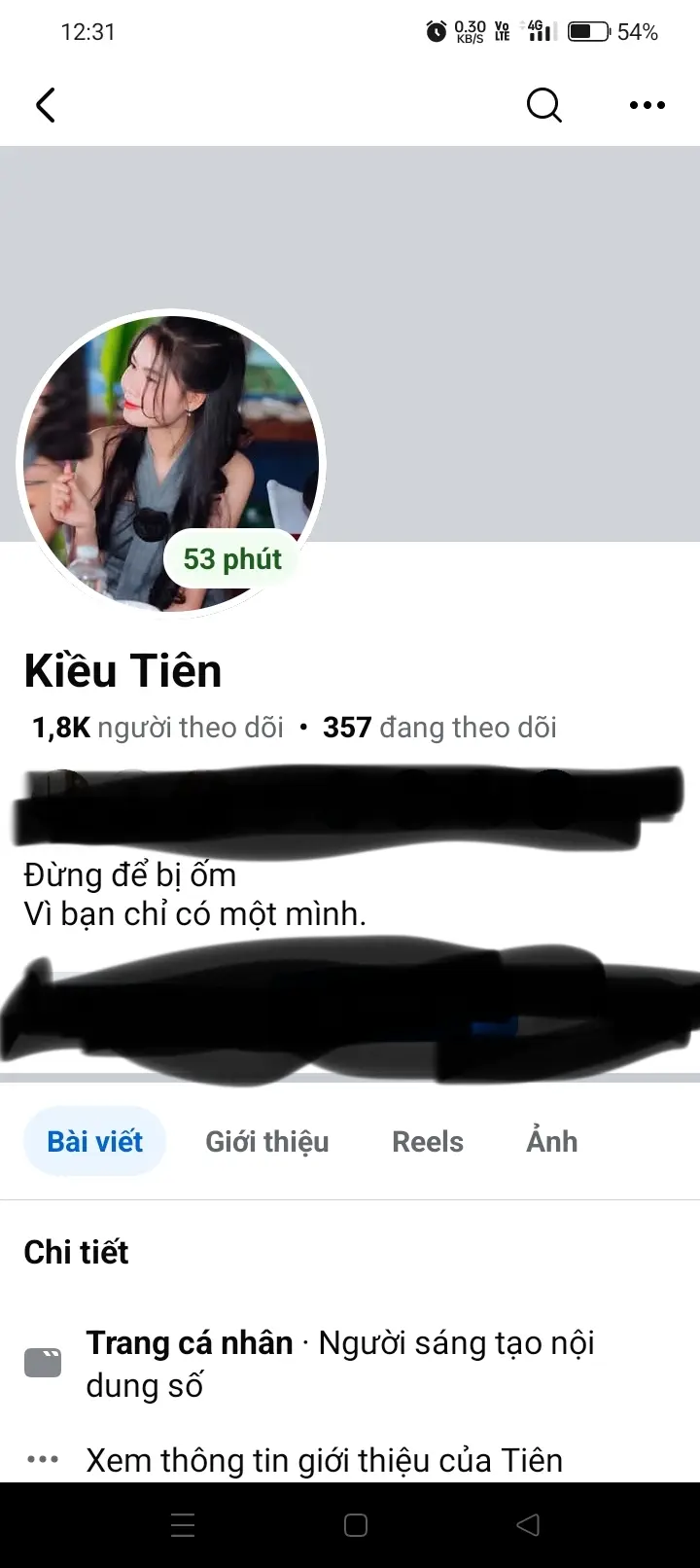The image size is (700, 1568).
Task: Tap the system home button
Action: click(355, 1525)
